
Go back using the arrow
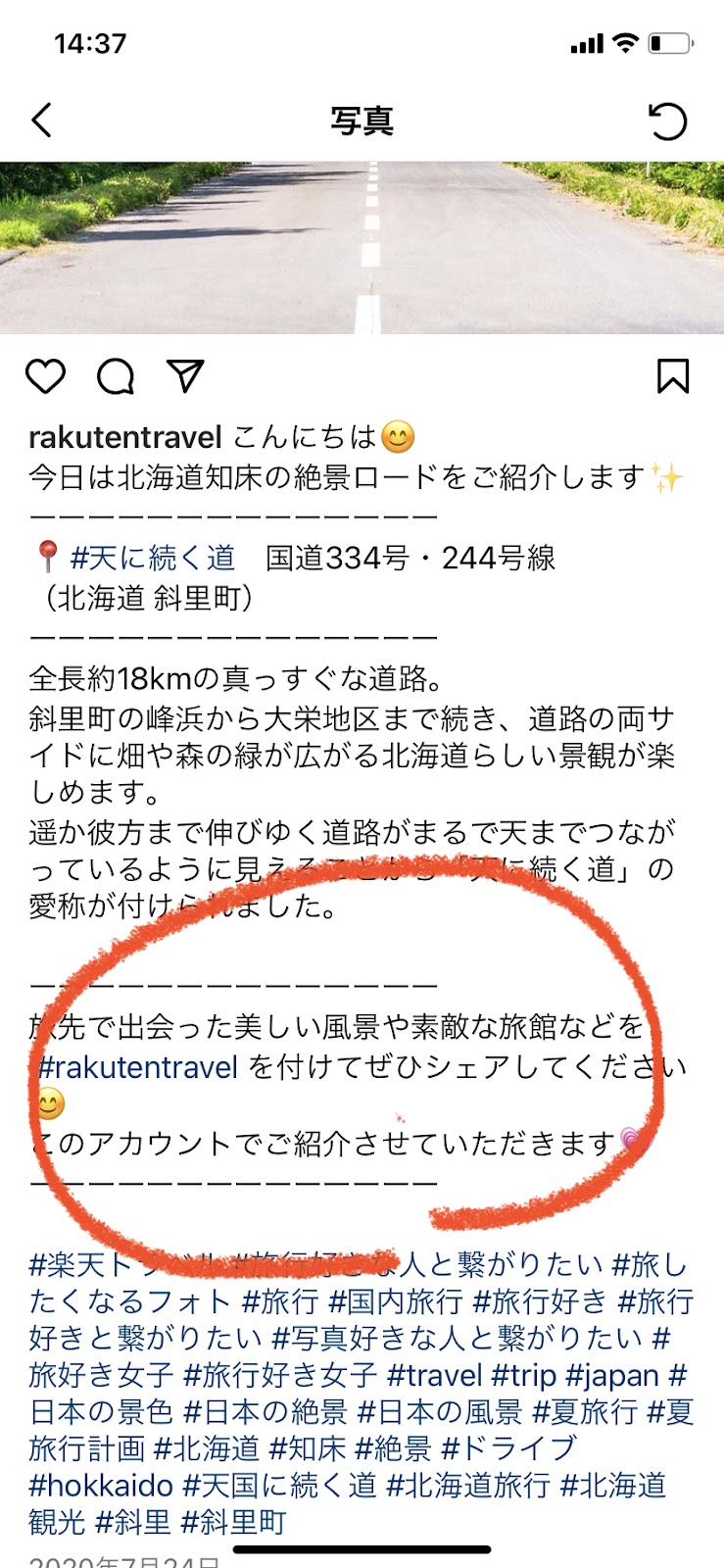point(41,121)
